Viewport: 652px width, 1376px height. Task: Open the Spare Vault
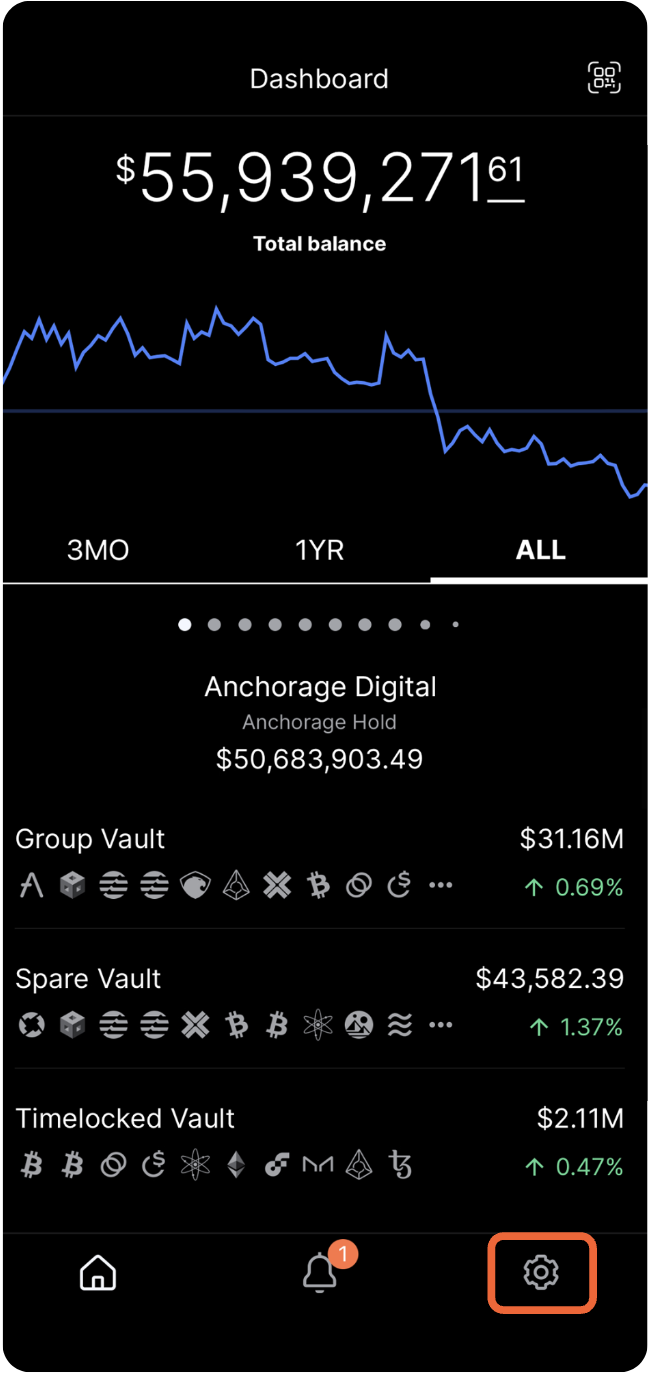320,1001
